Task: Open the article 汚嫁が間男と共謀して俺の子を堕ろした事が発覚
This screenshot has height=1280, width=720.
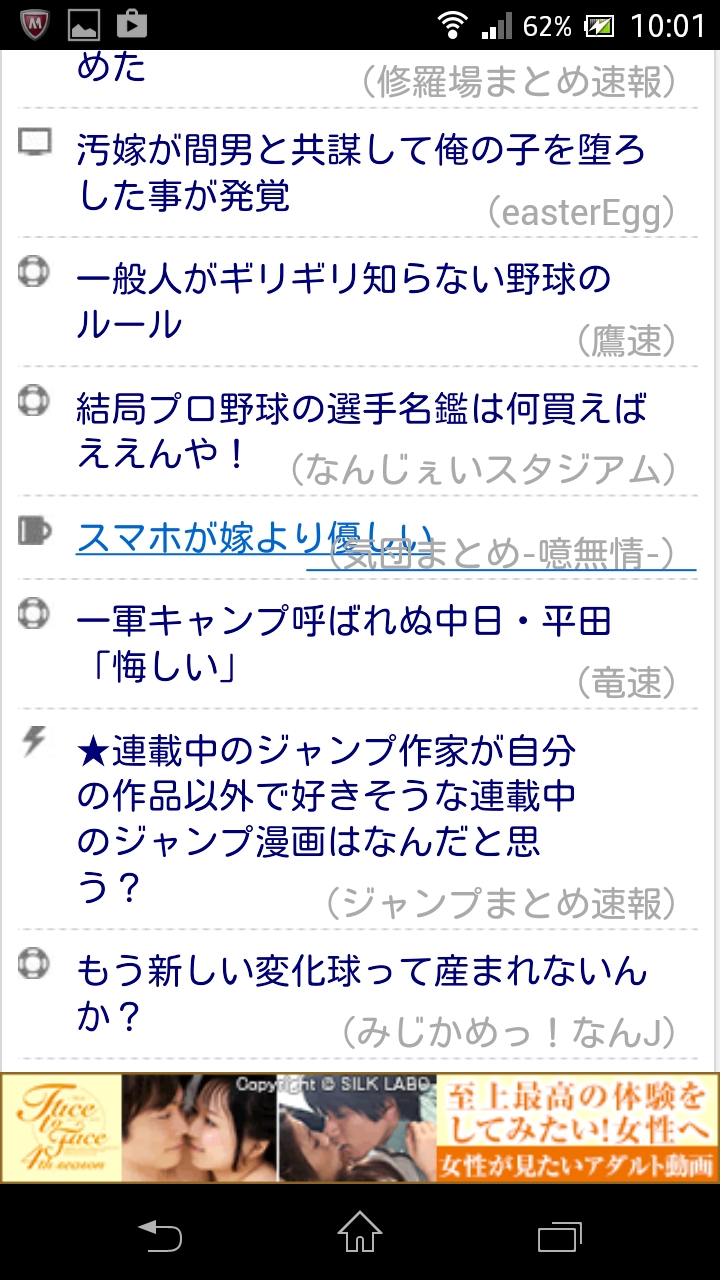Action: point(361,172)
